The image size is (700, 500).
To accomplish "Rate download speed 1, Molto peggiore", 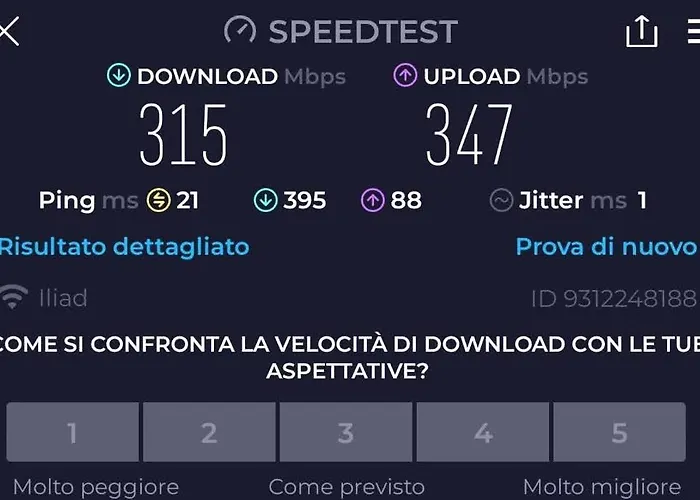I will 72,432.
